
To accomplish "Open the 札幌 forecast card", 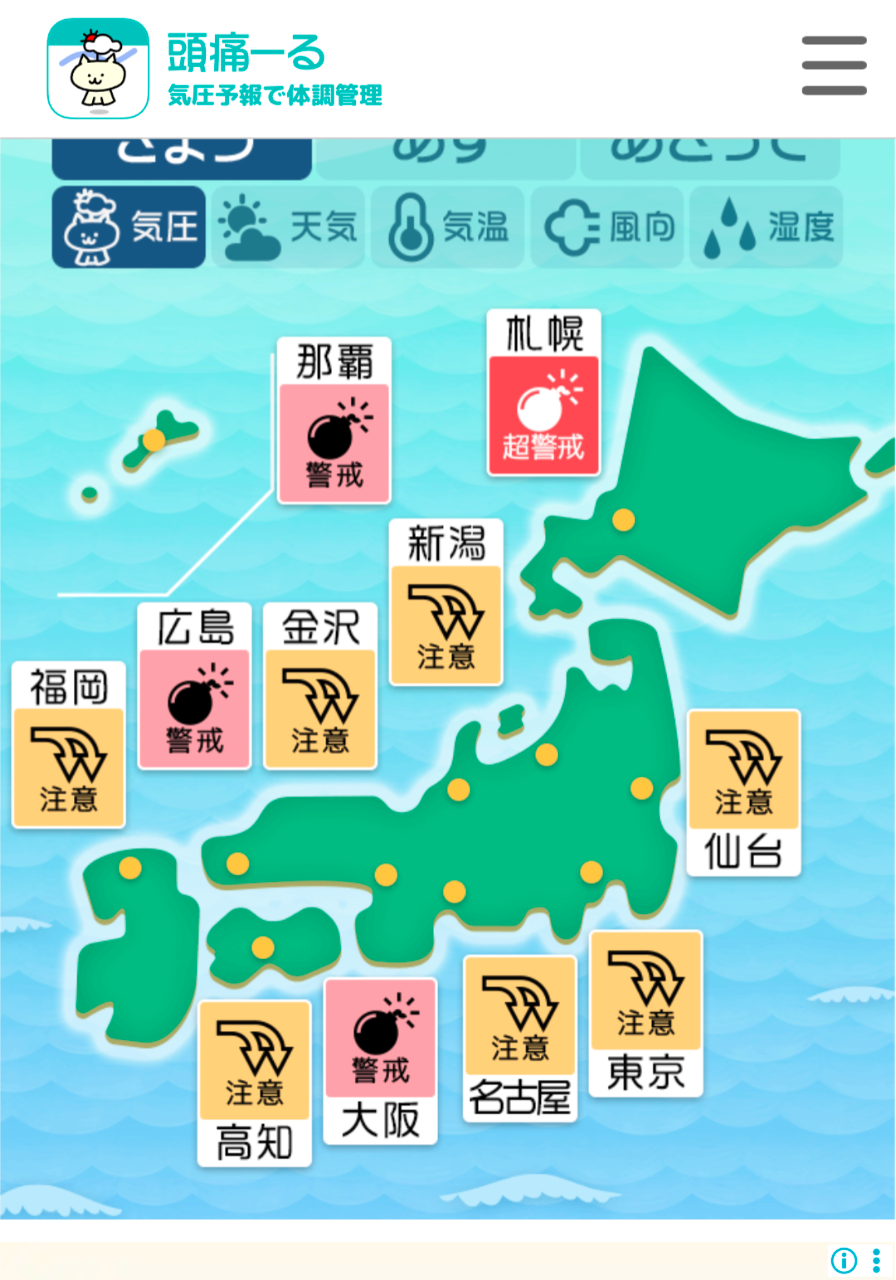I will click(x=543, y=393).
